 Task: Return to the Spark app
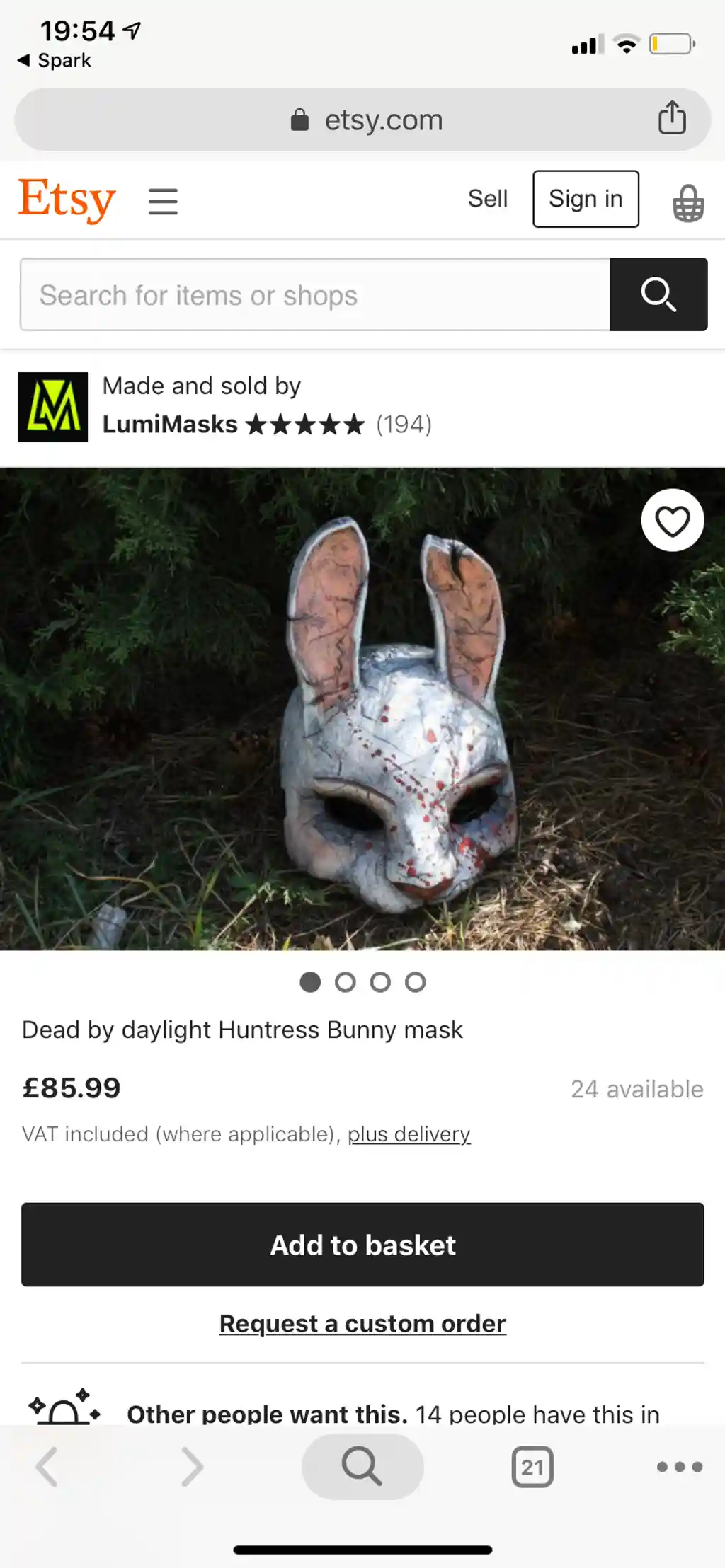click(x=55, y=61)
